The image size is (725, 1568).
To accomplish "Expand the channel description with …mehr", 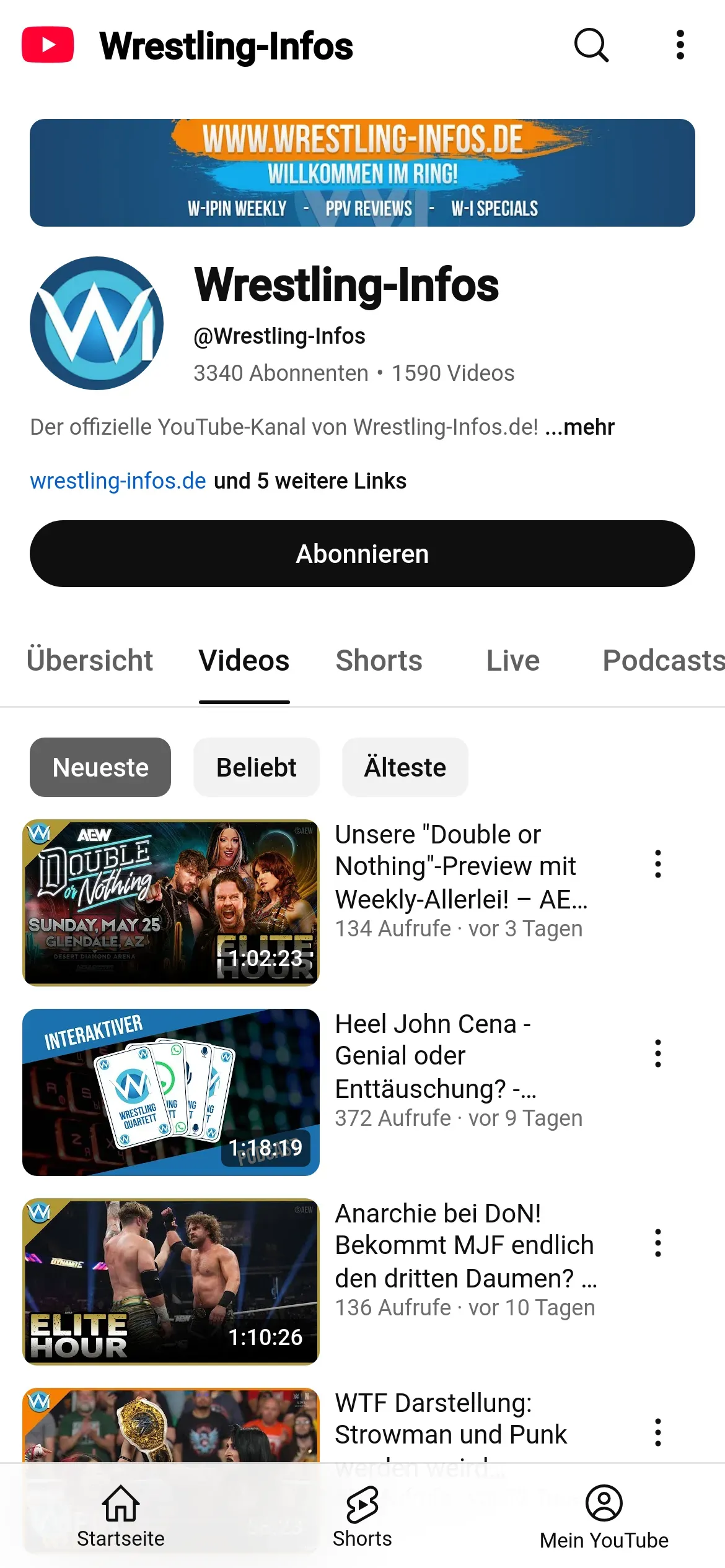I will click(579, 427).
